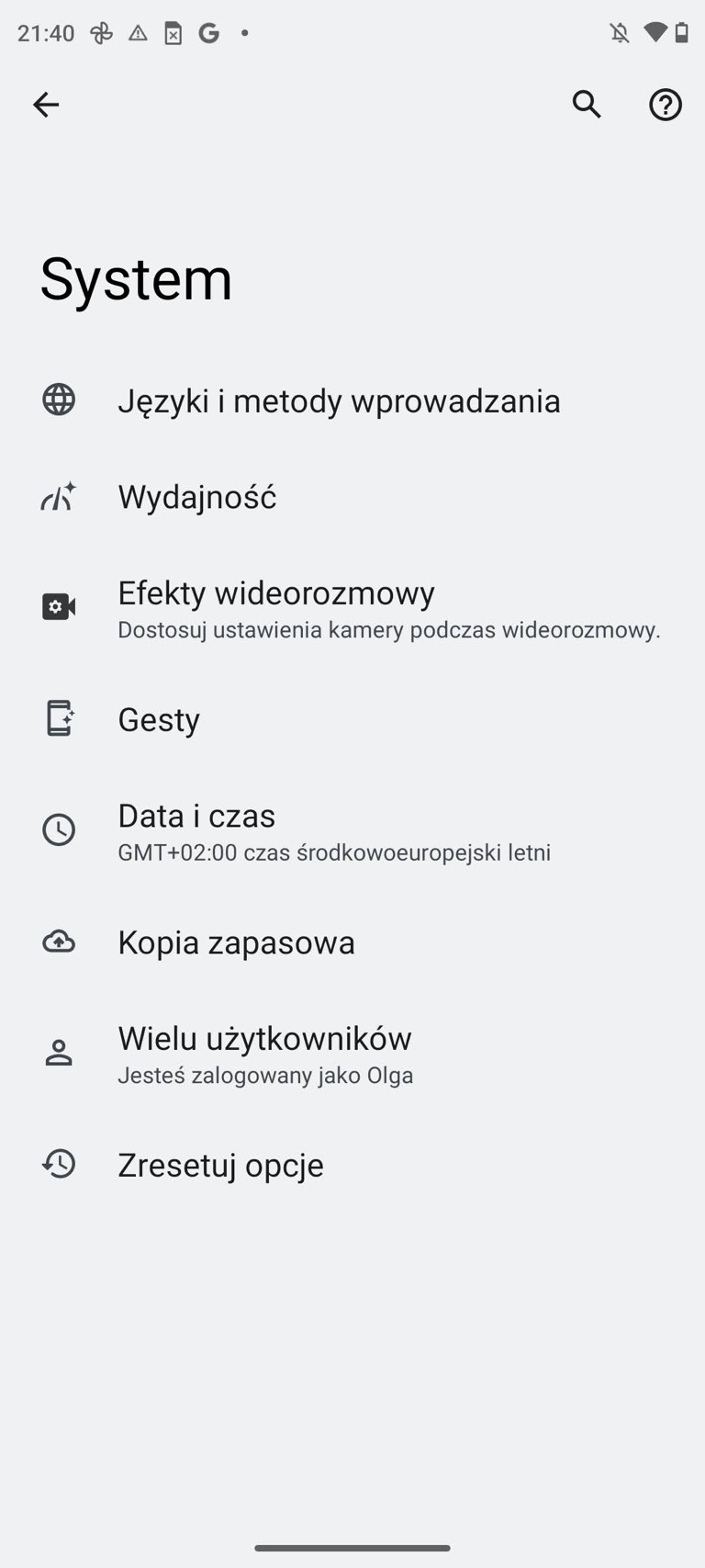Open settings search magnifier
The height and width of the screenshot is (1568, 705).
(587, 105)
